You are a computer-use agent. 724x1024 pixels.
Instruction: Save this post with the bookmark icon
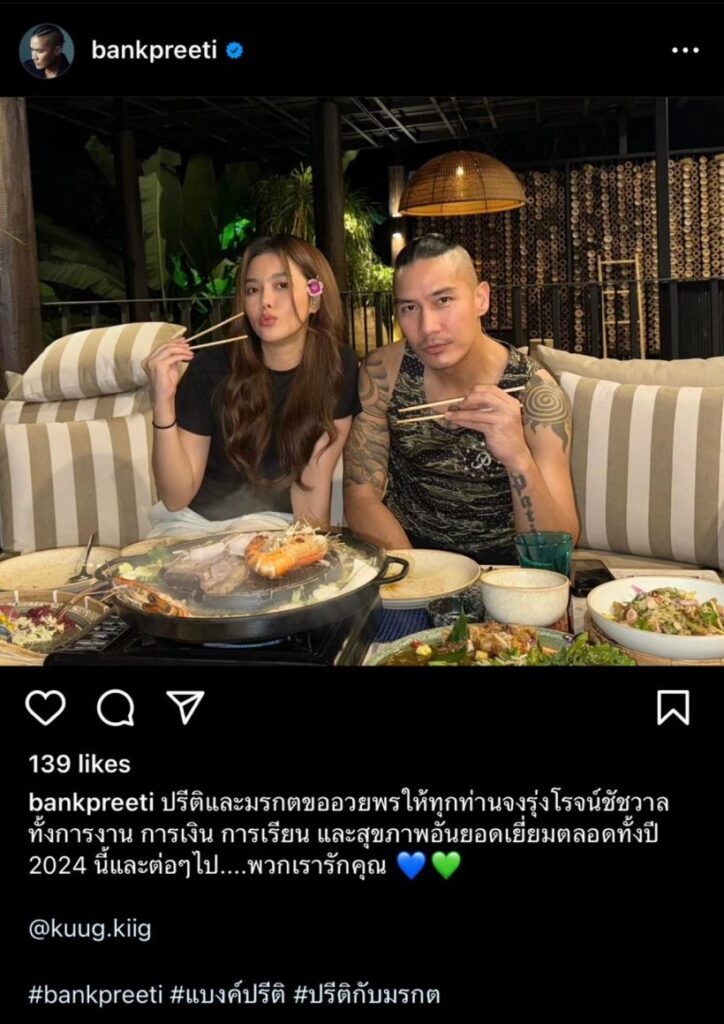pos(673,707)
